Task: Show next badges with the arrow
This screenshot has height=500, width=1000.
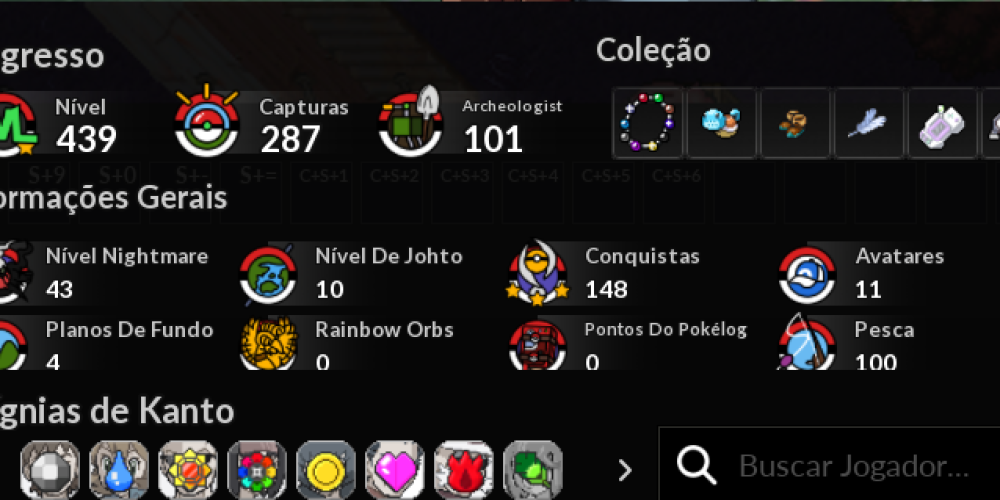Action: [x=625, y=469]
